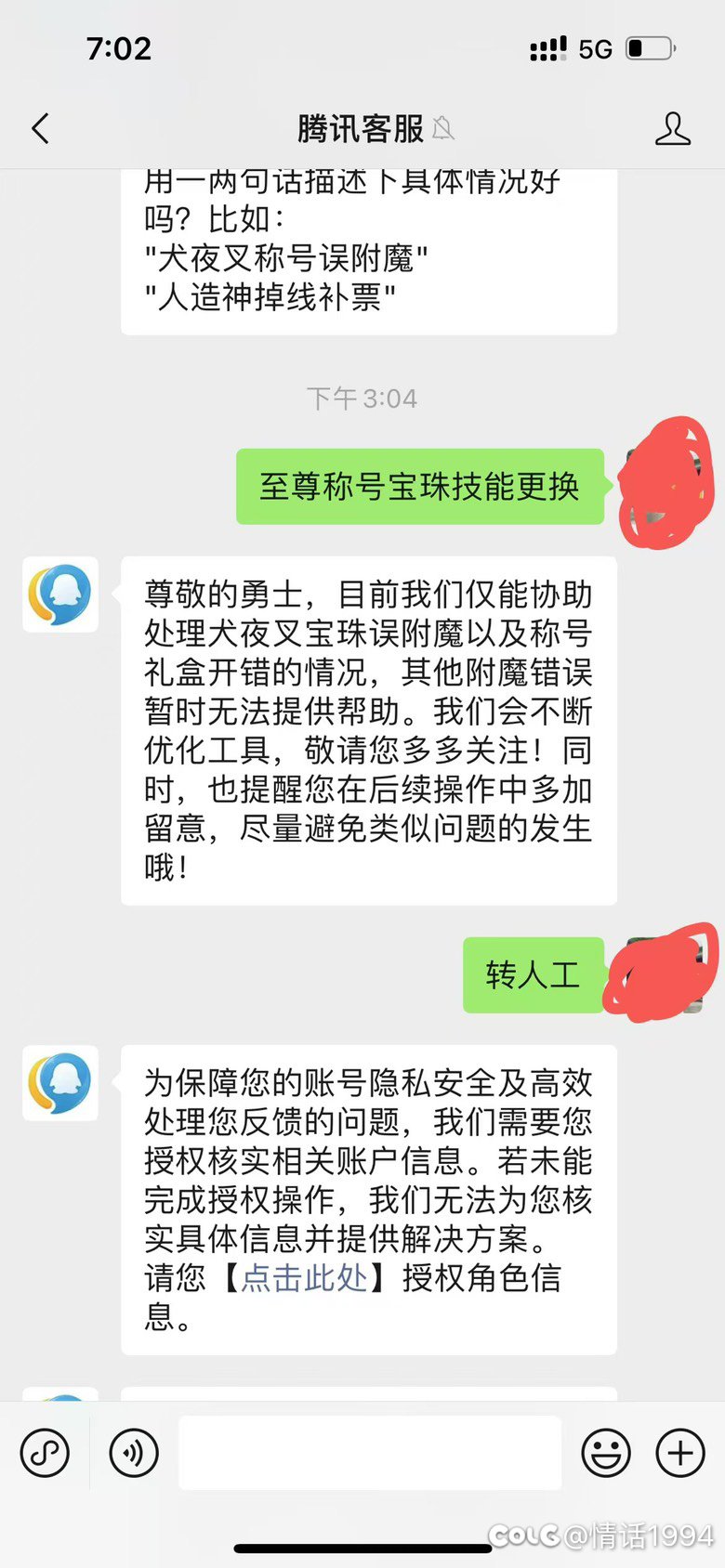The width and height of the screenshot is (725, 1568).
Task: Tap the 点击此处 authorization link
Action: [304, 1278]
